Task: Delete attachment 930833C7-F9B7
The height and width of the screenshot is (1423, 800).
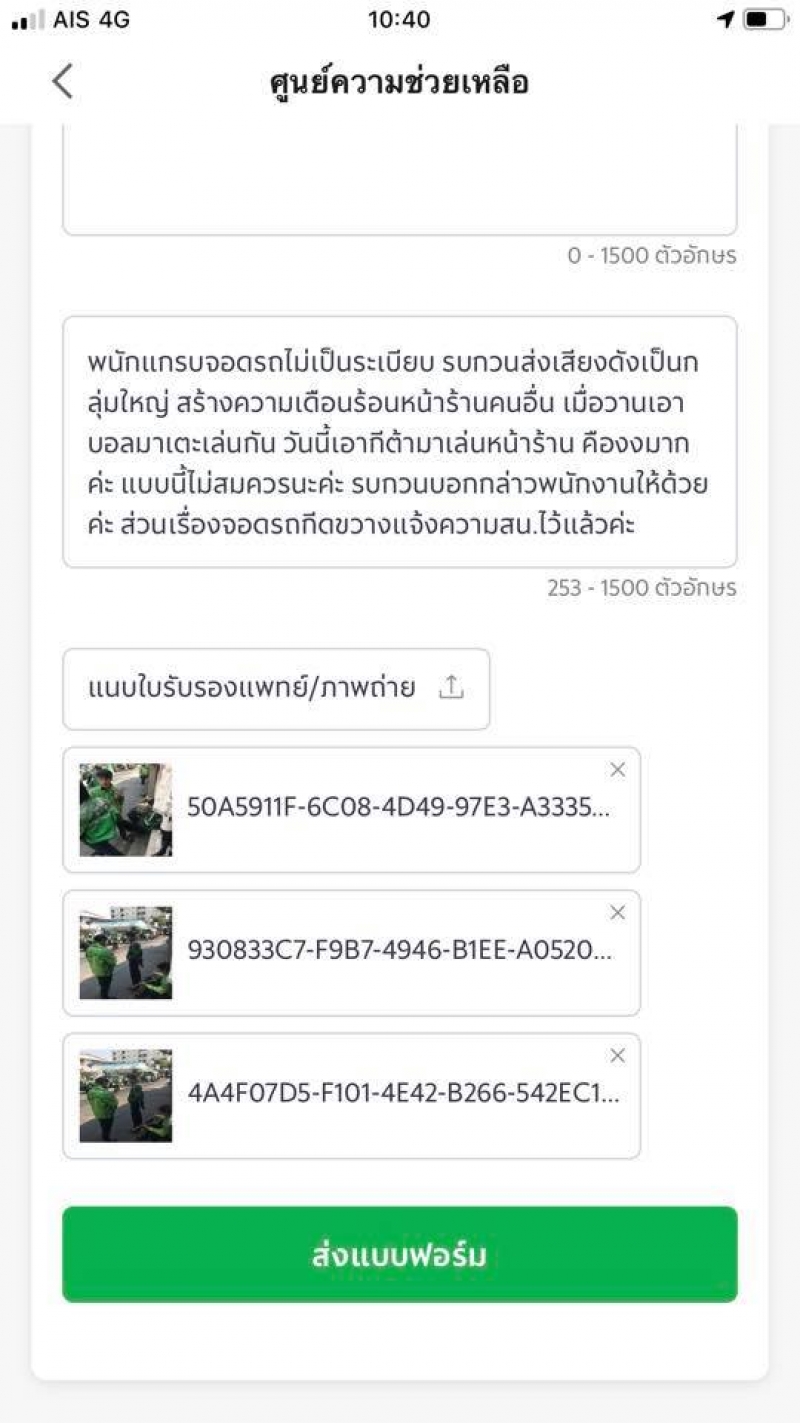Action: click(x=617, y=912)
